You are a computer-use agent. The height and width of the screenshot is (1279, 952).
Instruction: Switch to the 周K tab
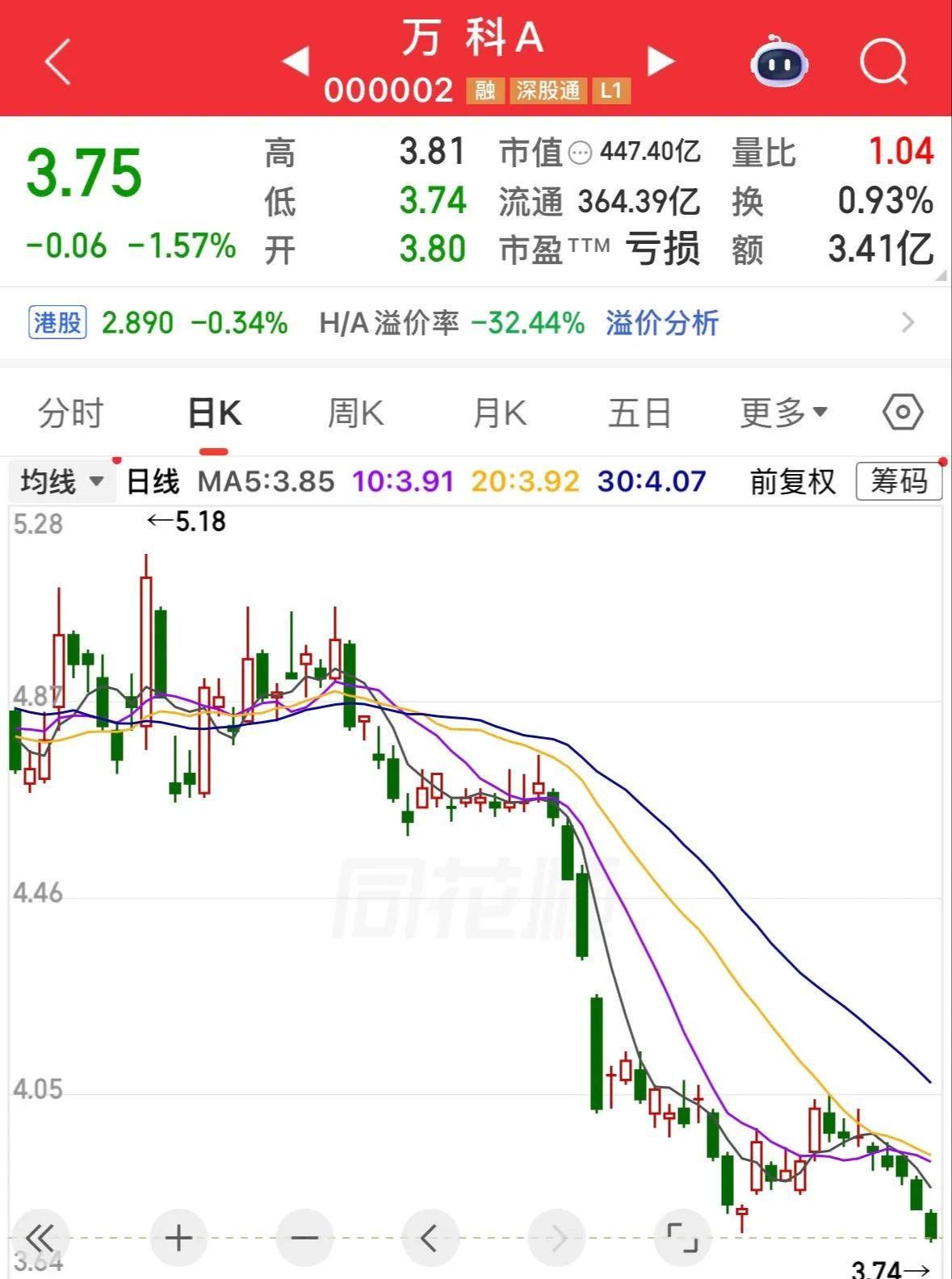355,413
